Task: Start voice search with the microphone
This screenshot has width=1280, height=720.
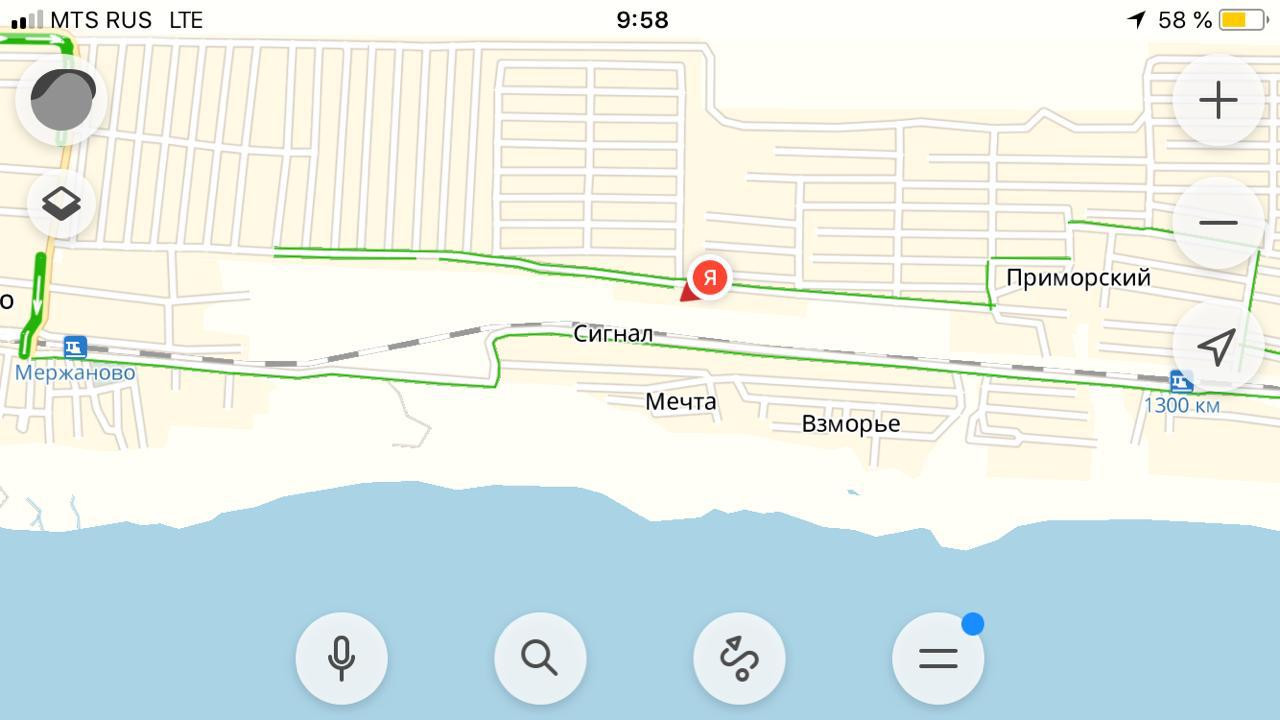Action: pyautogui.click(x=341, y=658)
